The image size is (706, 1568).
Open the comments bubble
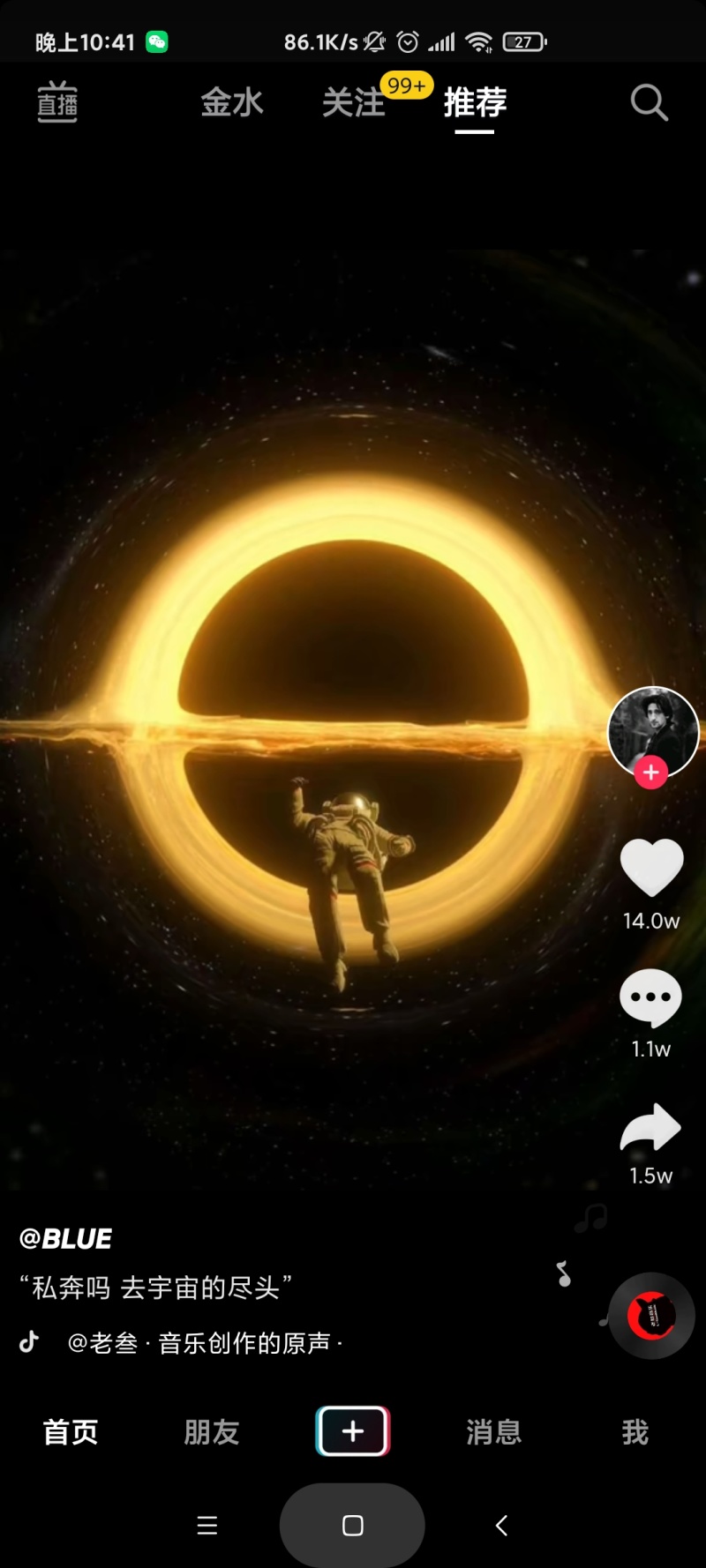point(651,998)
